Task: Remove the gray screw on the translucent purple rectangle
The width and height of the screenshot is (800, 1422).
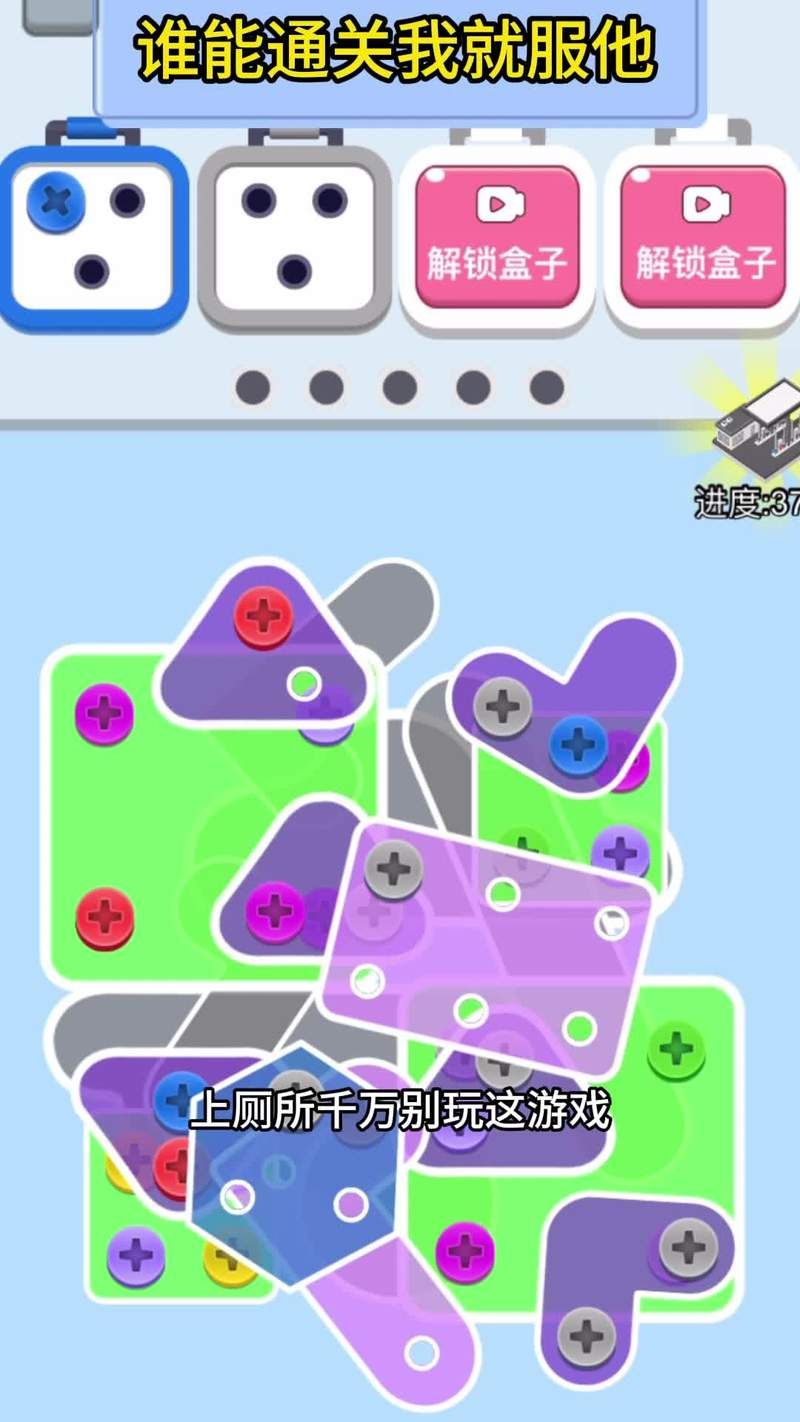Action: point(394,868)
